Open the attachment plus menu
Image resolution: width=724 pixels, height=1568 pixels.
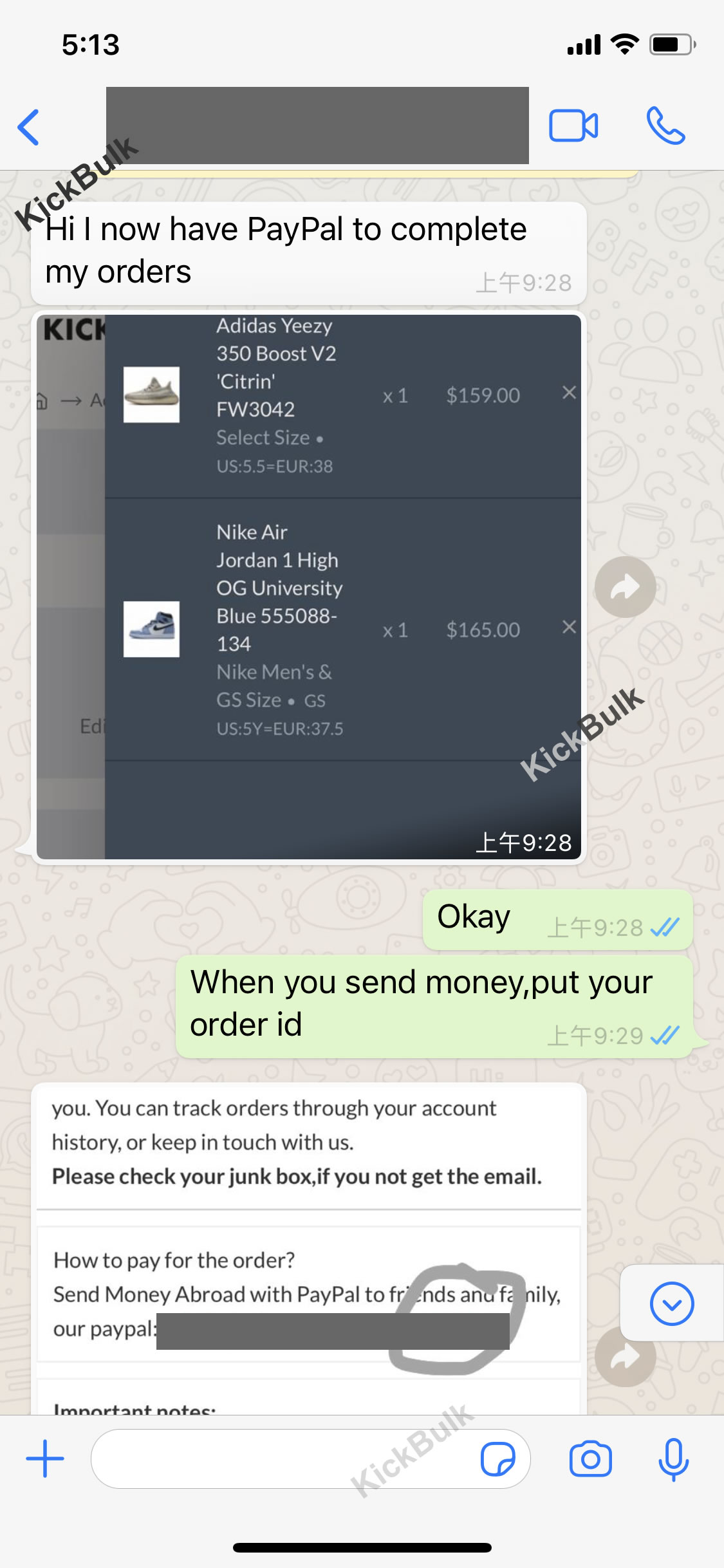[x=45, y=1459]
